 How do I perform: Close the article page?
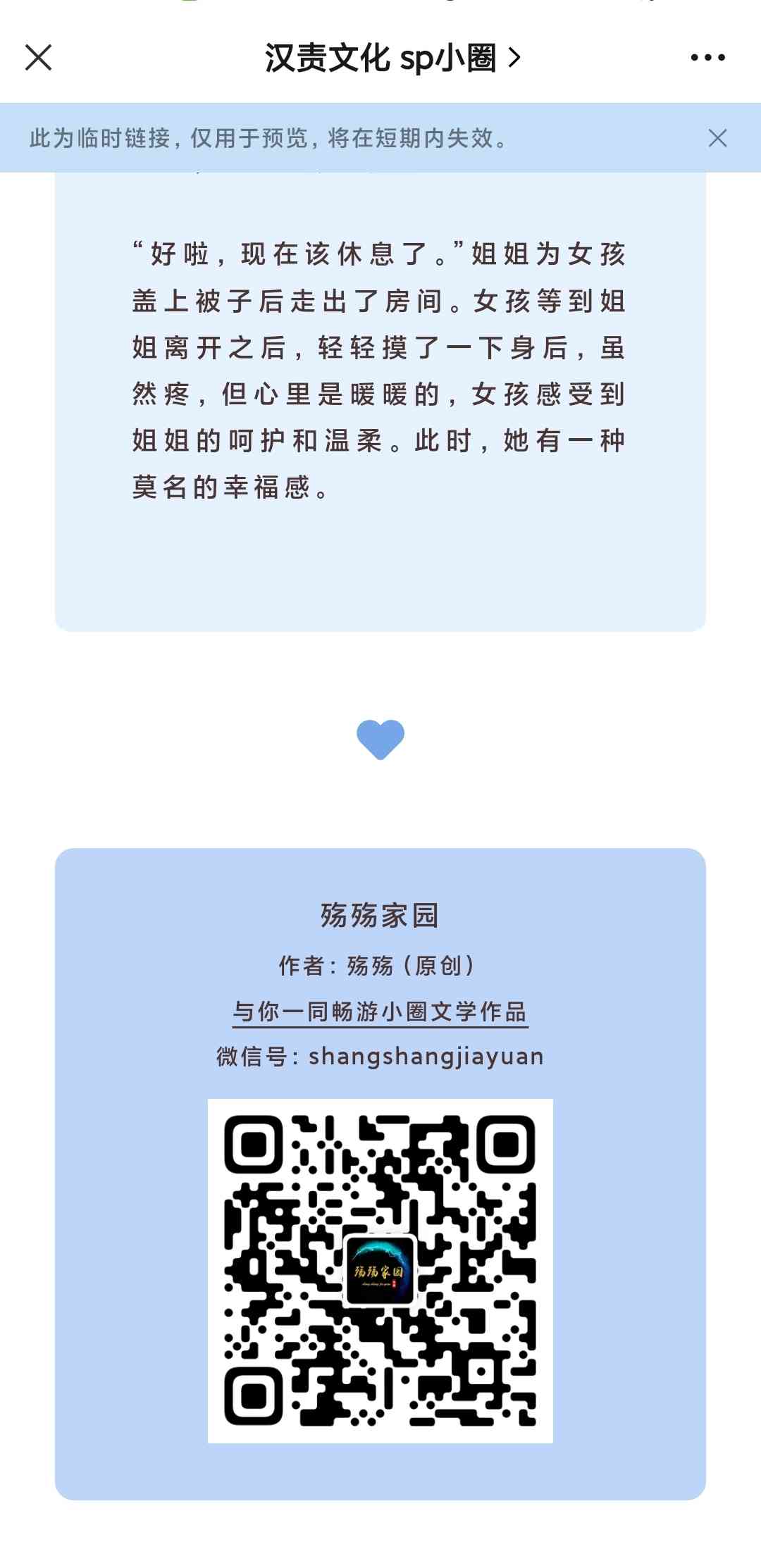pyautogui.click(x=38, y=58)
